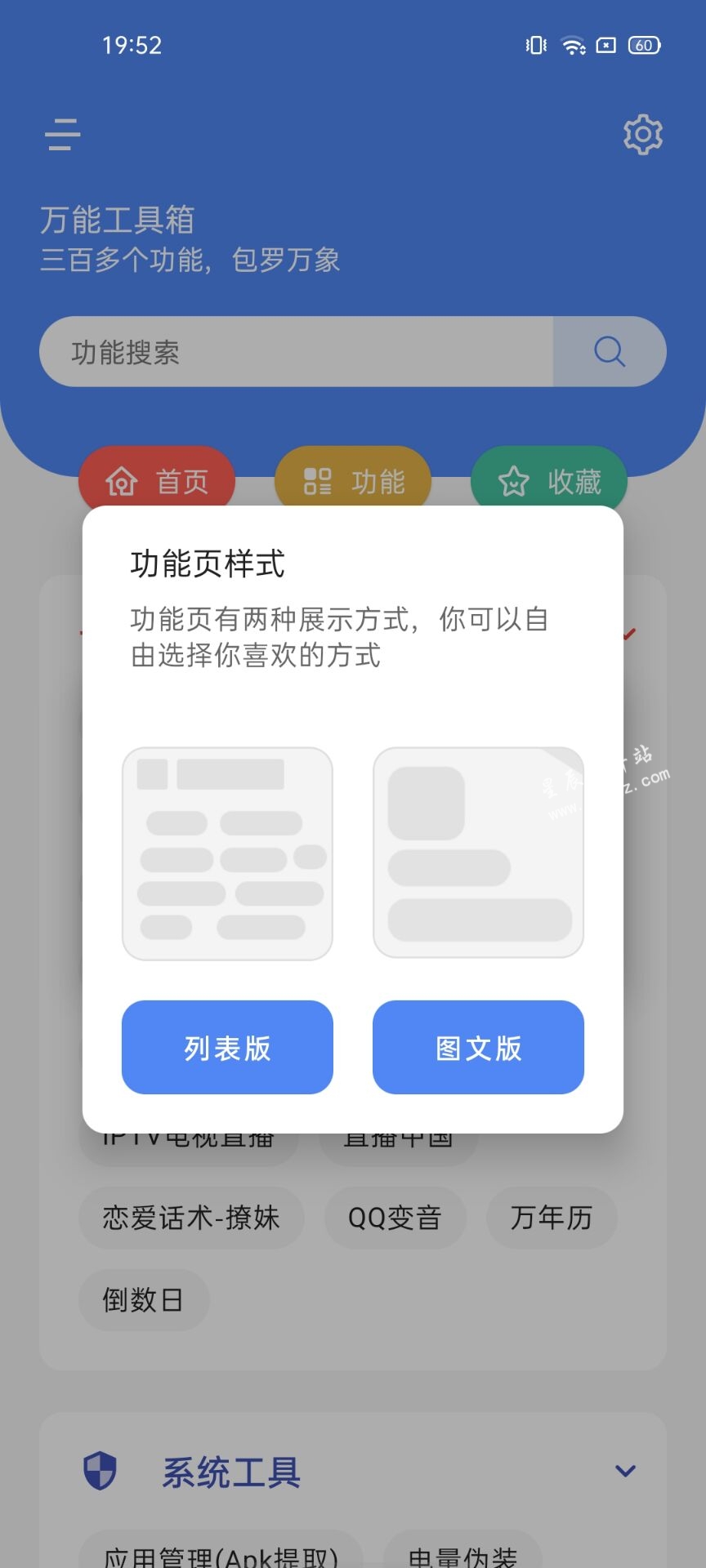The width and height of the screenshot is (706, 1568).
Task: Switch to the 首页 tab
Action: tap(157, 481)
